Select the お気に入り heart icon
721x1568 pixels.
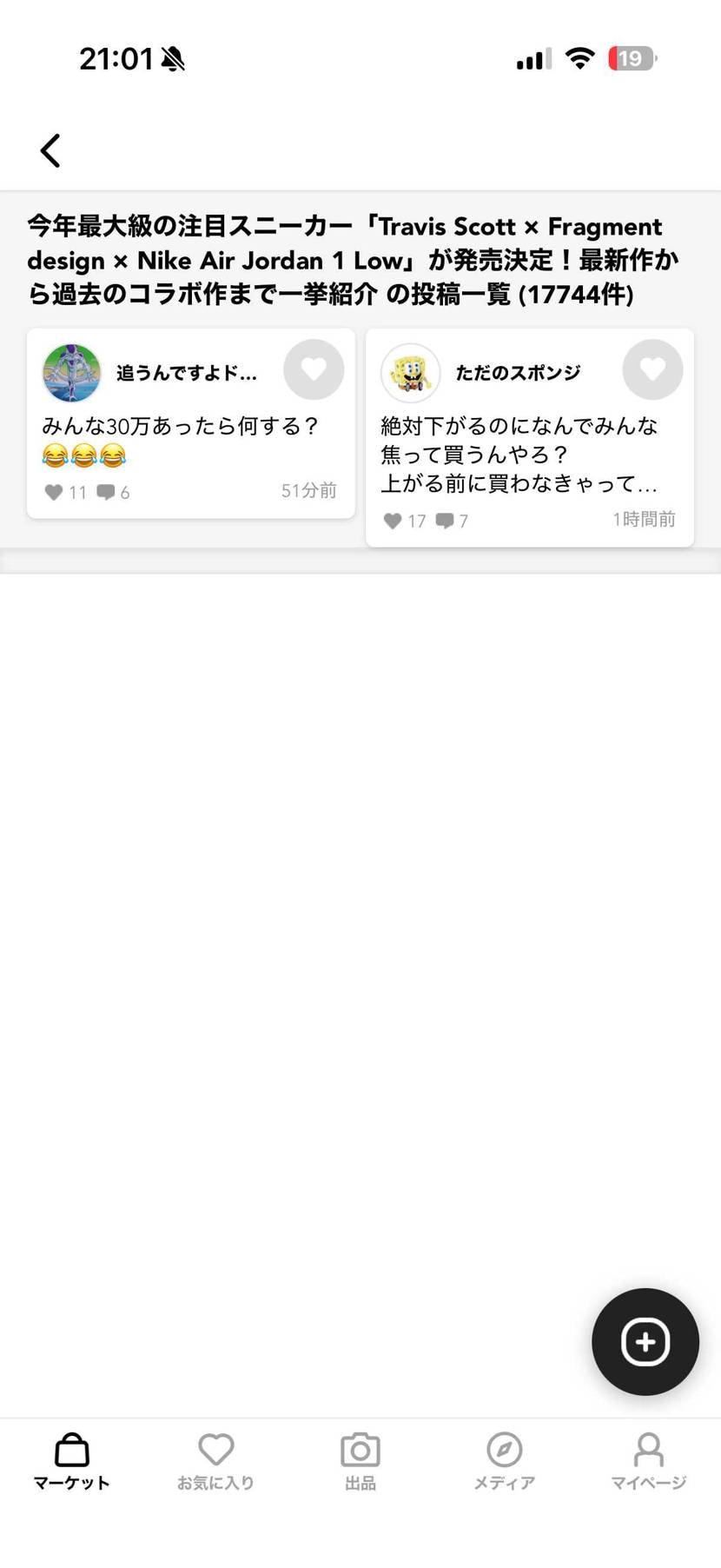click(215, 1450)
